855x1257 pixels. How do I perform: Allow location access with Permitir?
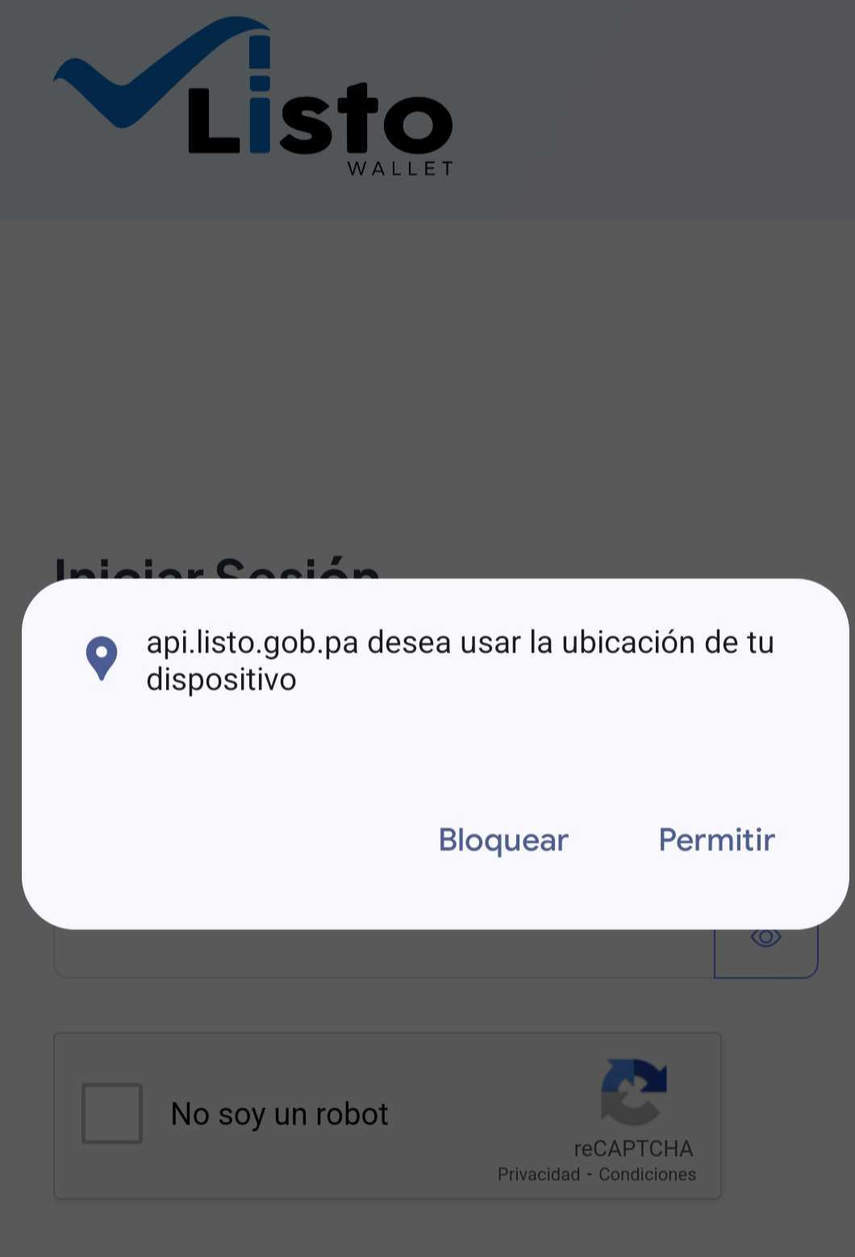tap(716, 840)
